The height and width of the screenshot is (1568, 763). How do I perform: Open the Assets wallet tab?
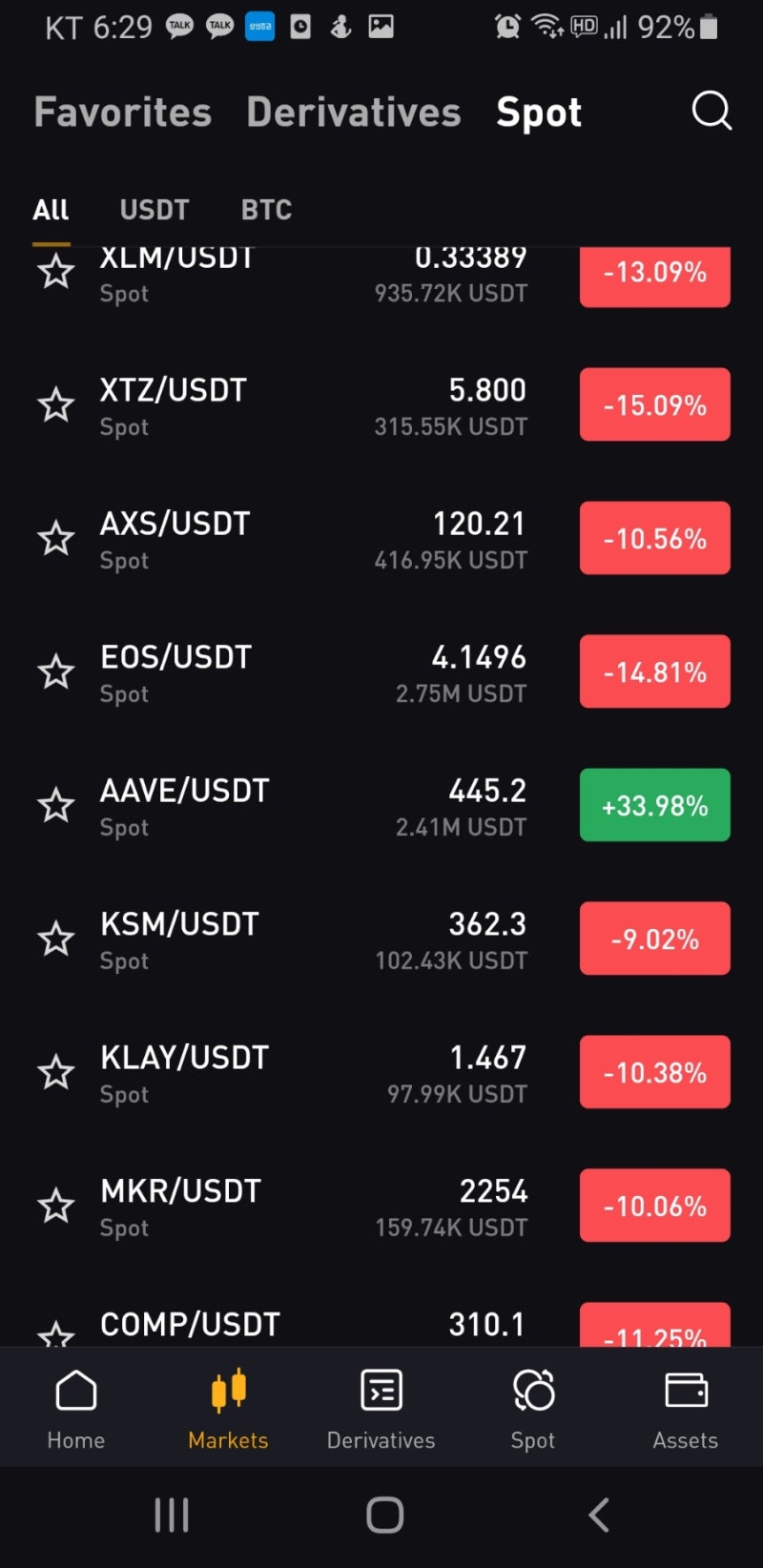(x=686, y=1409)
